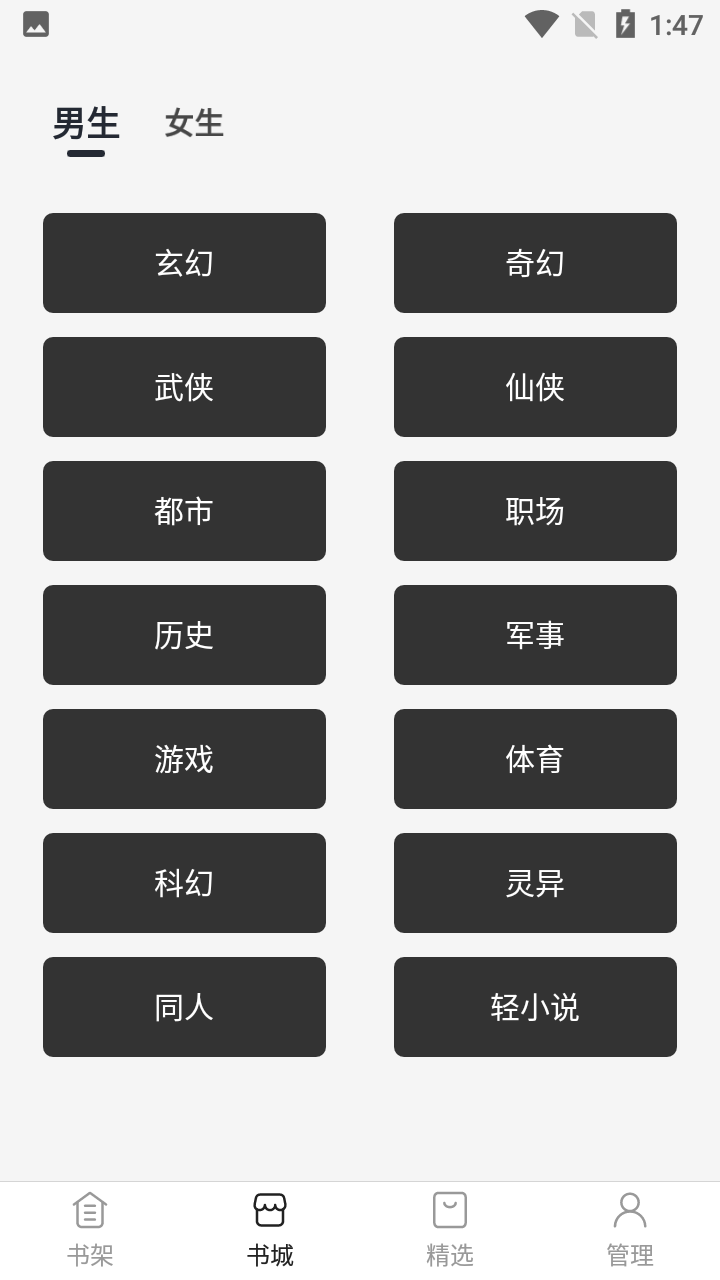Viewport: 720px width, 1280px height.
Task: Browse the 仙侠 category
Action: pyautogui.click(x=535, y=387)
